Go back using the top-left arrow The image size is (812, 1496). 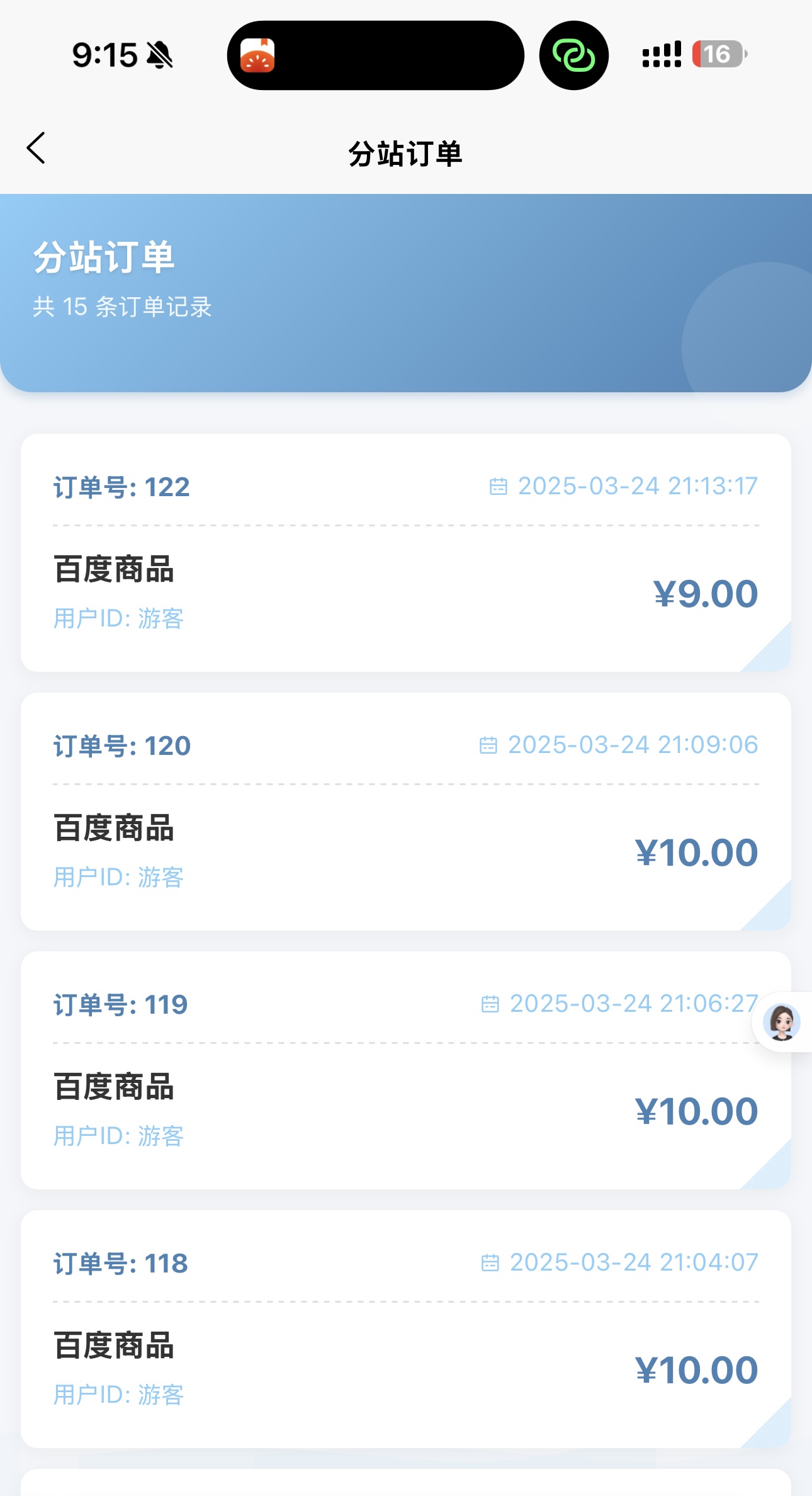click(36, 148)
